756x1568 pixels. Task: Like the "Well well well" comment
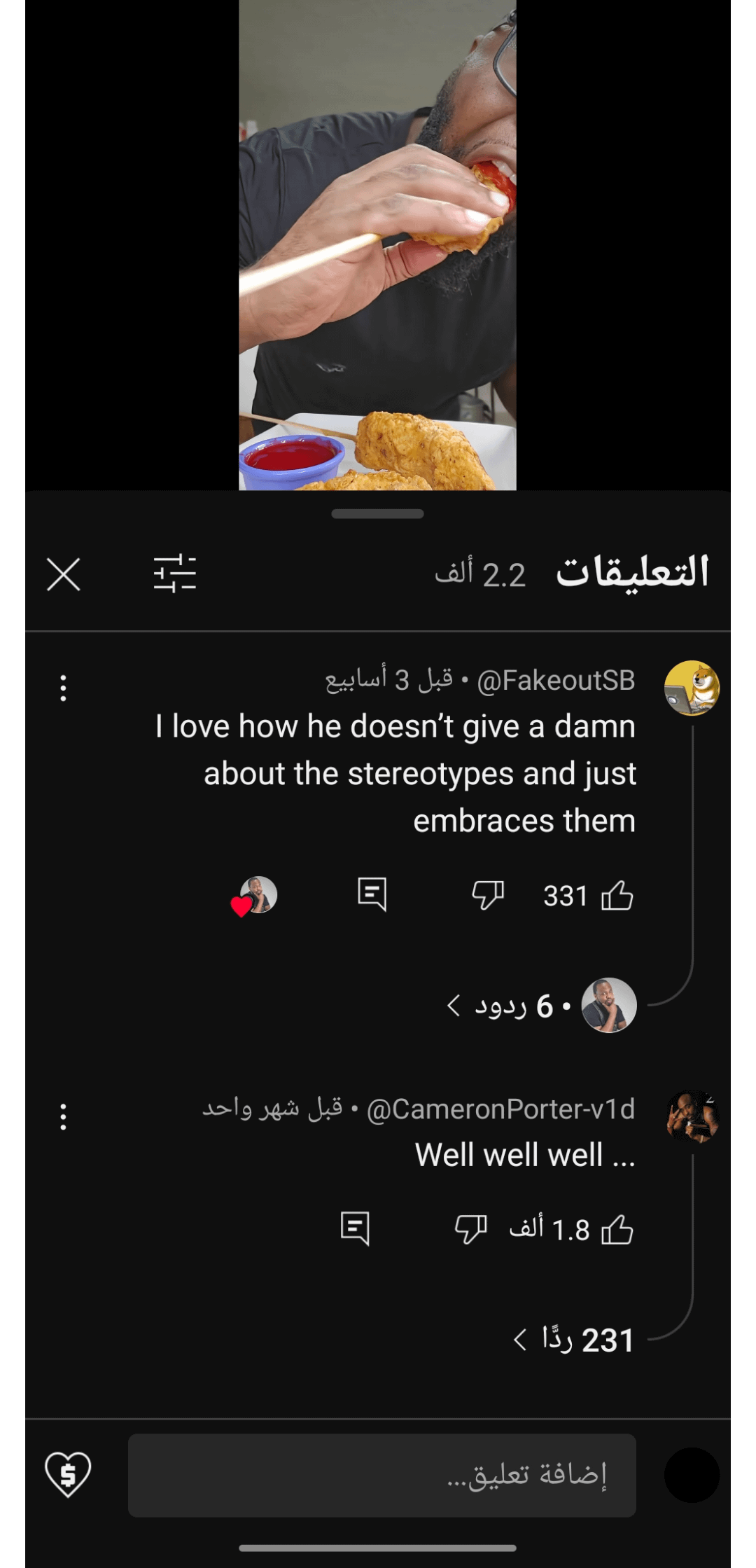[x=617, y=1230]
